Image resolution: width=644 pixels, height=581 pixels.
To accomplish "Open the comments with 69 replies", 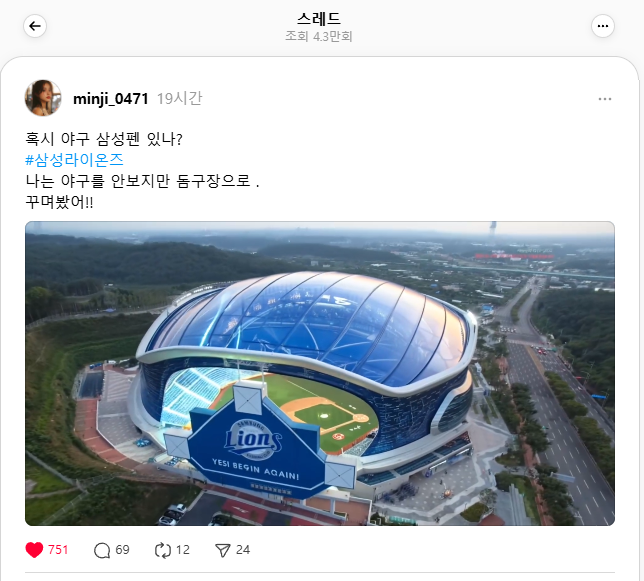I will click(x=102, y=550).
